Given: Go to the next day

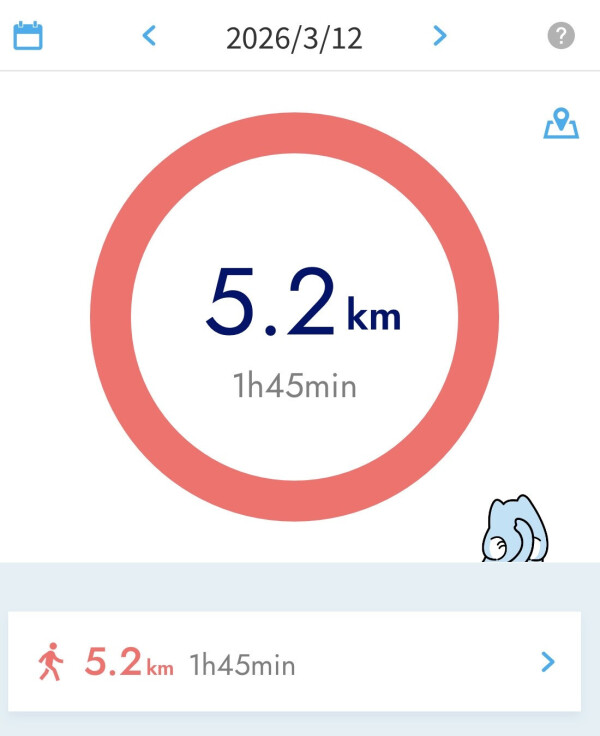Looking at the screenshot, I should [x=439, y=37].
